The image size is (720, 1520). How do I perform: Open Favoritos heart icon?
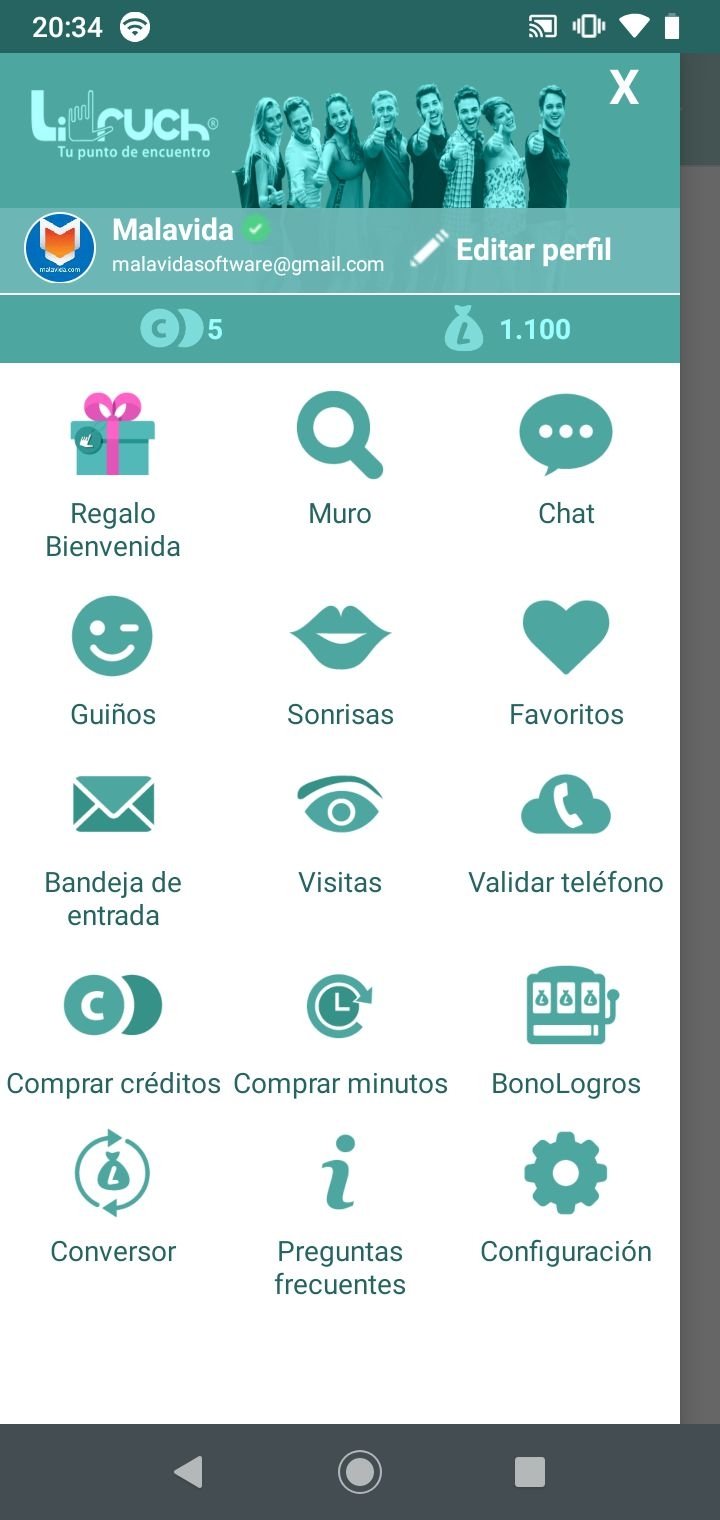(x=566, y=635)
